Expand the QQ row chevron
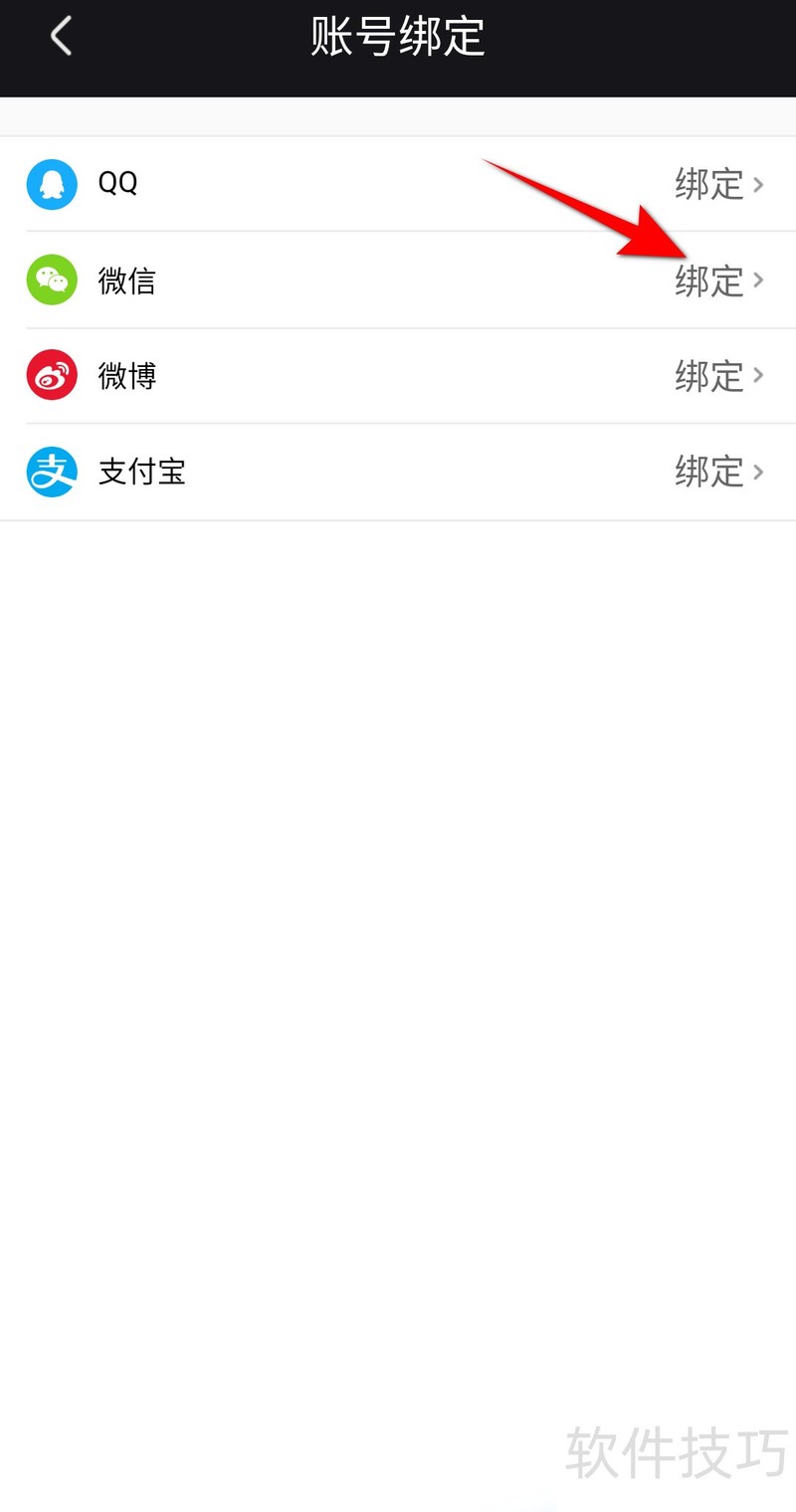 point(762,185)
